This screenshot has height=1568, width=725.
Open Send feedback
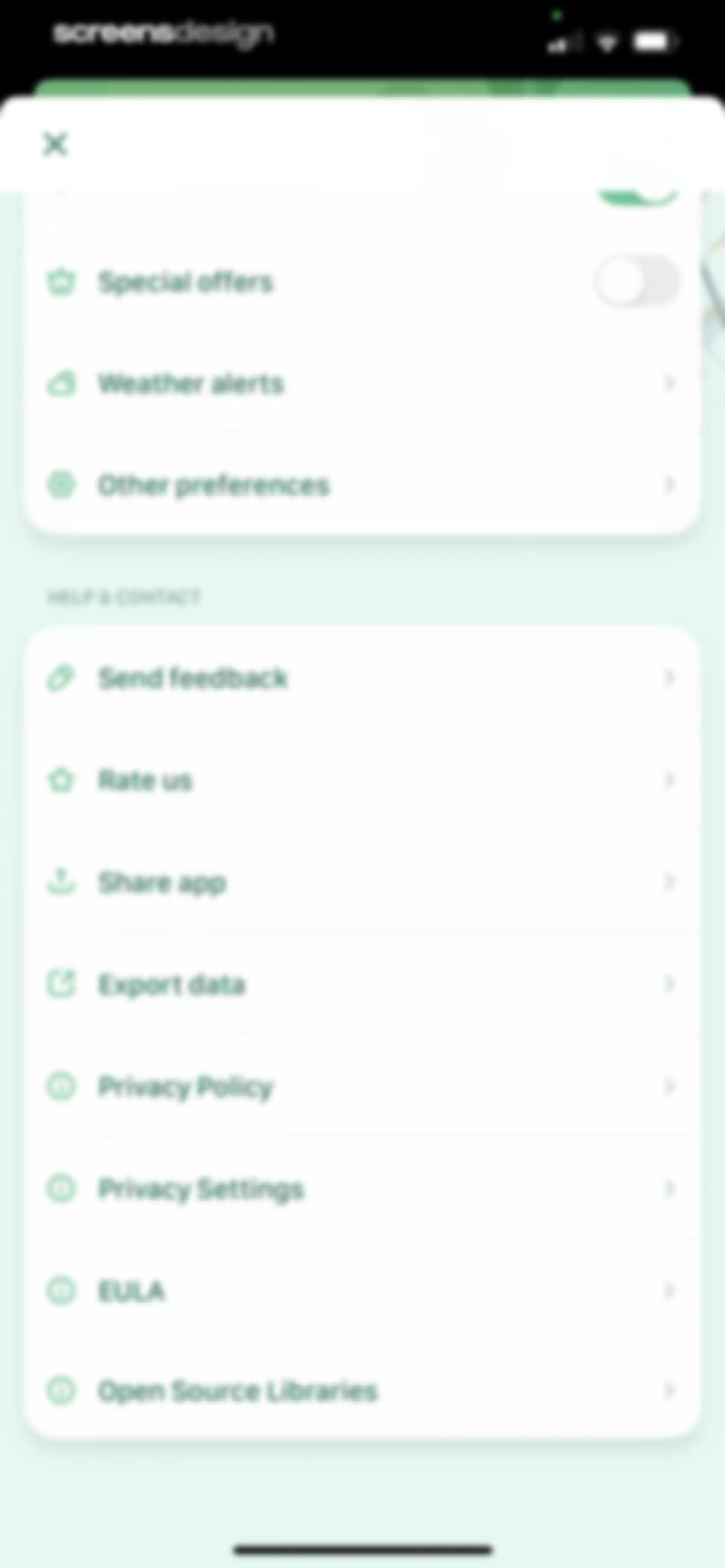coord(362,678)
